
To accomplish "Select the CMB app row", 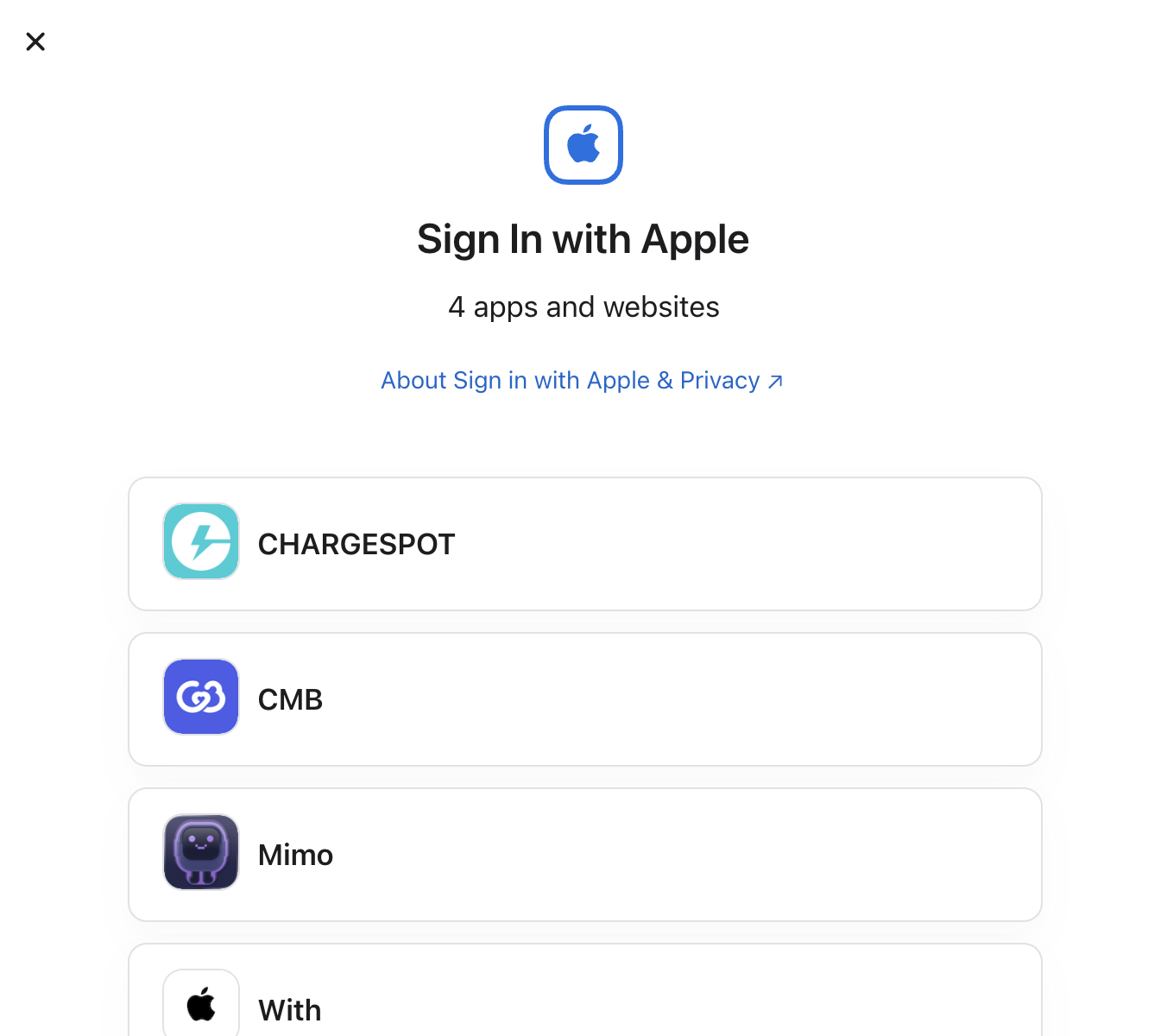I will pyautogui.click(x=584, y=699).
